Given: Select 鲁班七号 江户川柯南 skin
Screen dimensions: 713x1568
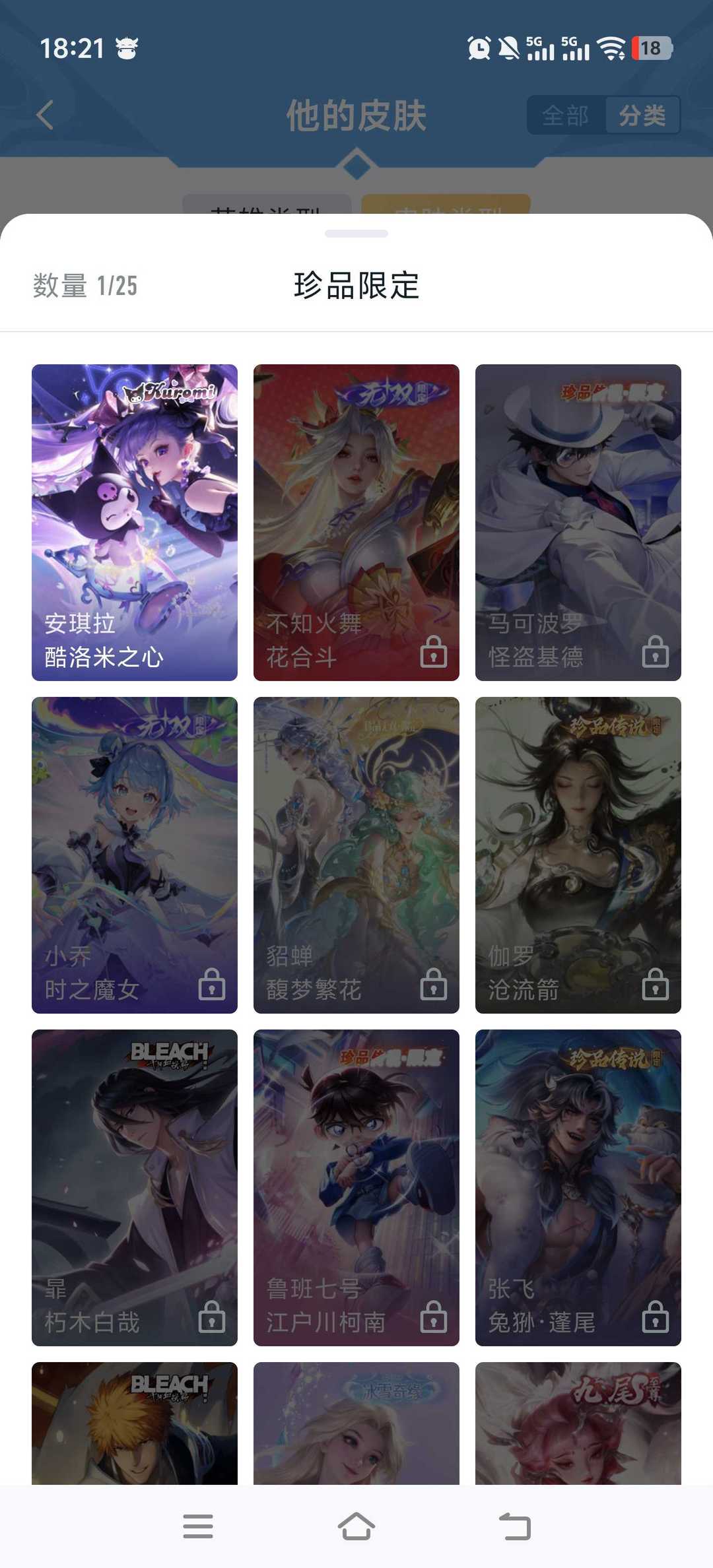Looking at the screenshot, I should [x=356, y=1187].
